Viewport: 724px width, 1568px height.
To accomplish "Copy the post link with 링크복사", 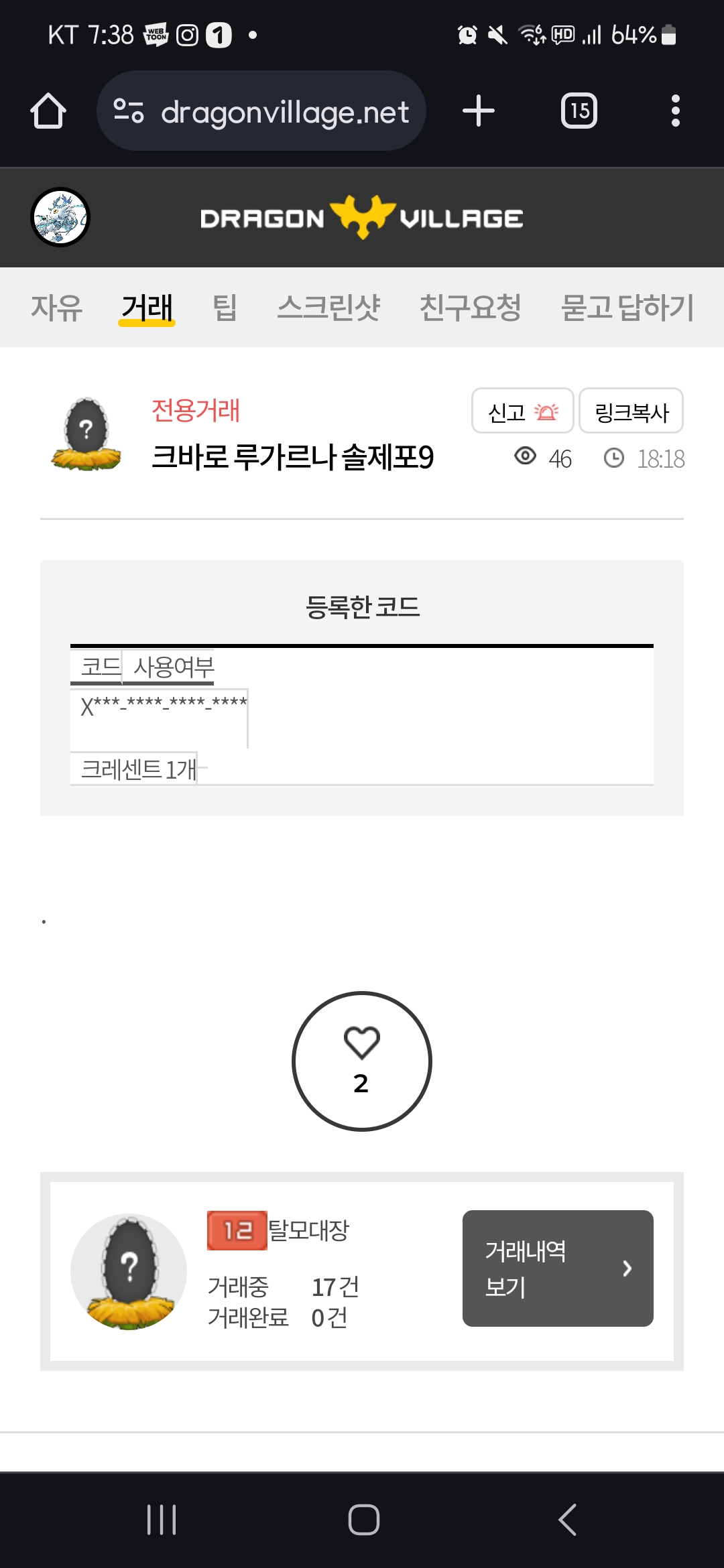I will coord(631,411).
